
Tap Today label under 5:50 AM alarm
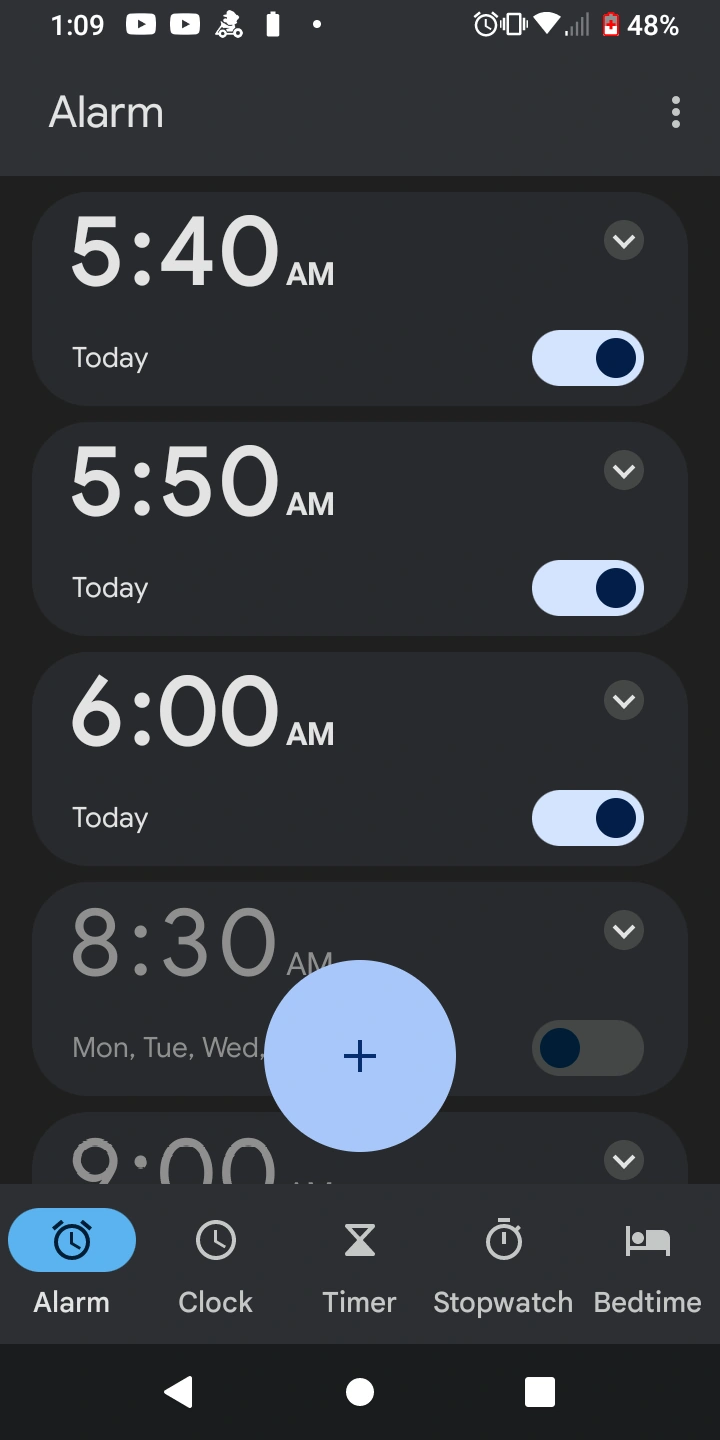[x=110, y=588]
